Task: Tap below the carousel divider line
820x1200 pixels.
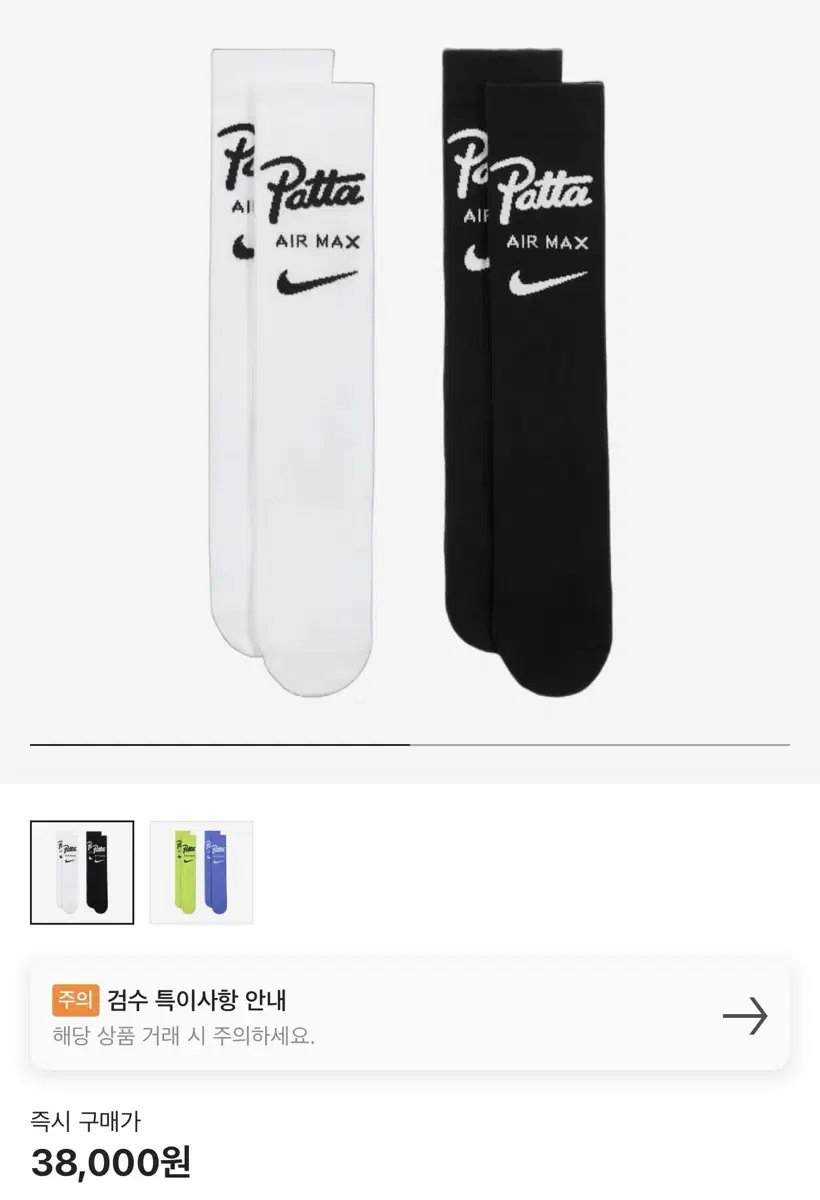Action: (410, 775)
